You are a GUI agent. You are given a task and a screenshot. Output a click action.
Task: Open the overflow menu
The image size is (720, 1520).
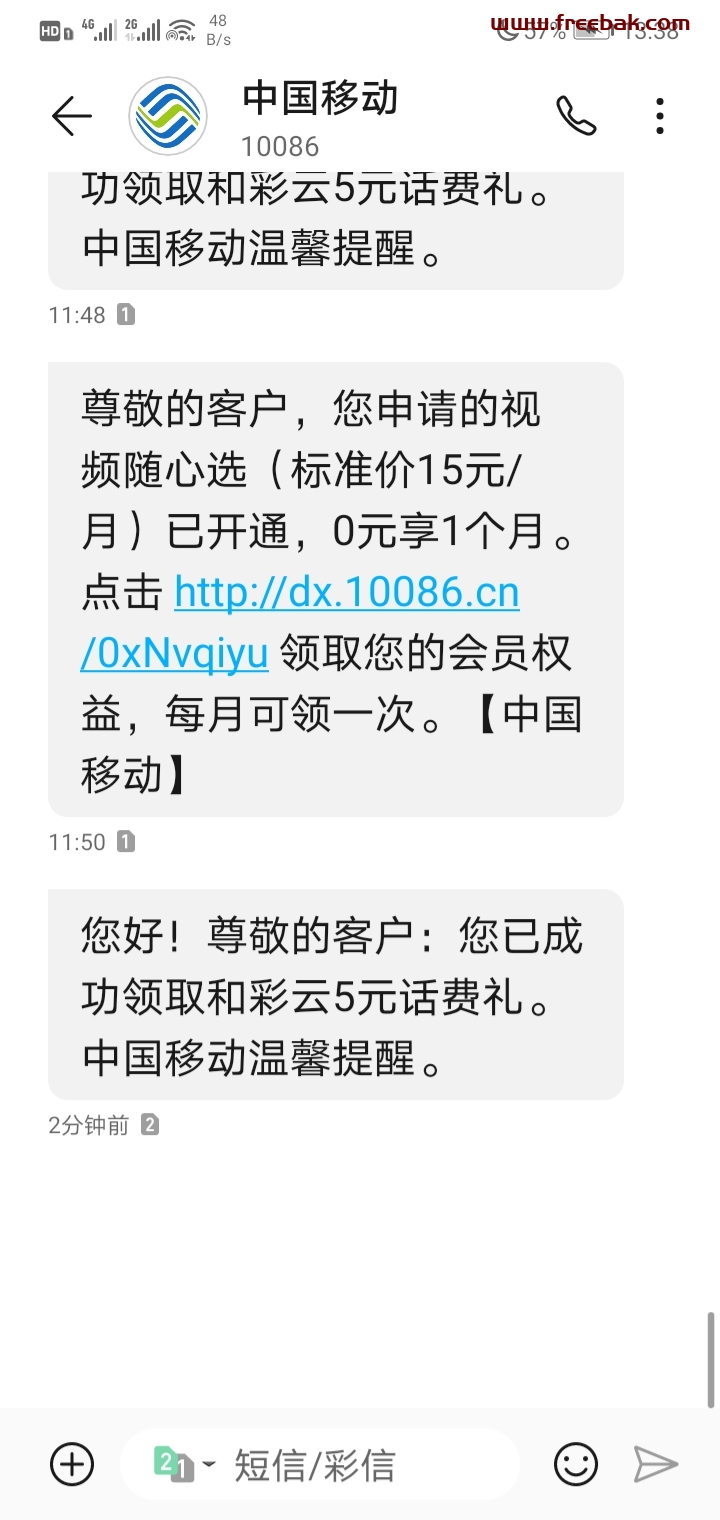tap(660, 116)
